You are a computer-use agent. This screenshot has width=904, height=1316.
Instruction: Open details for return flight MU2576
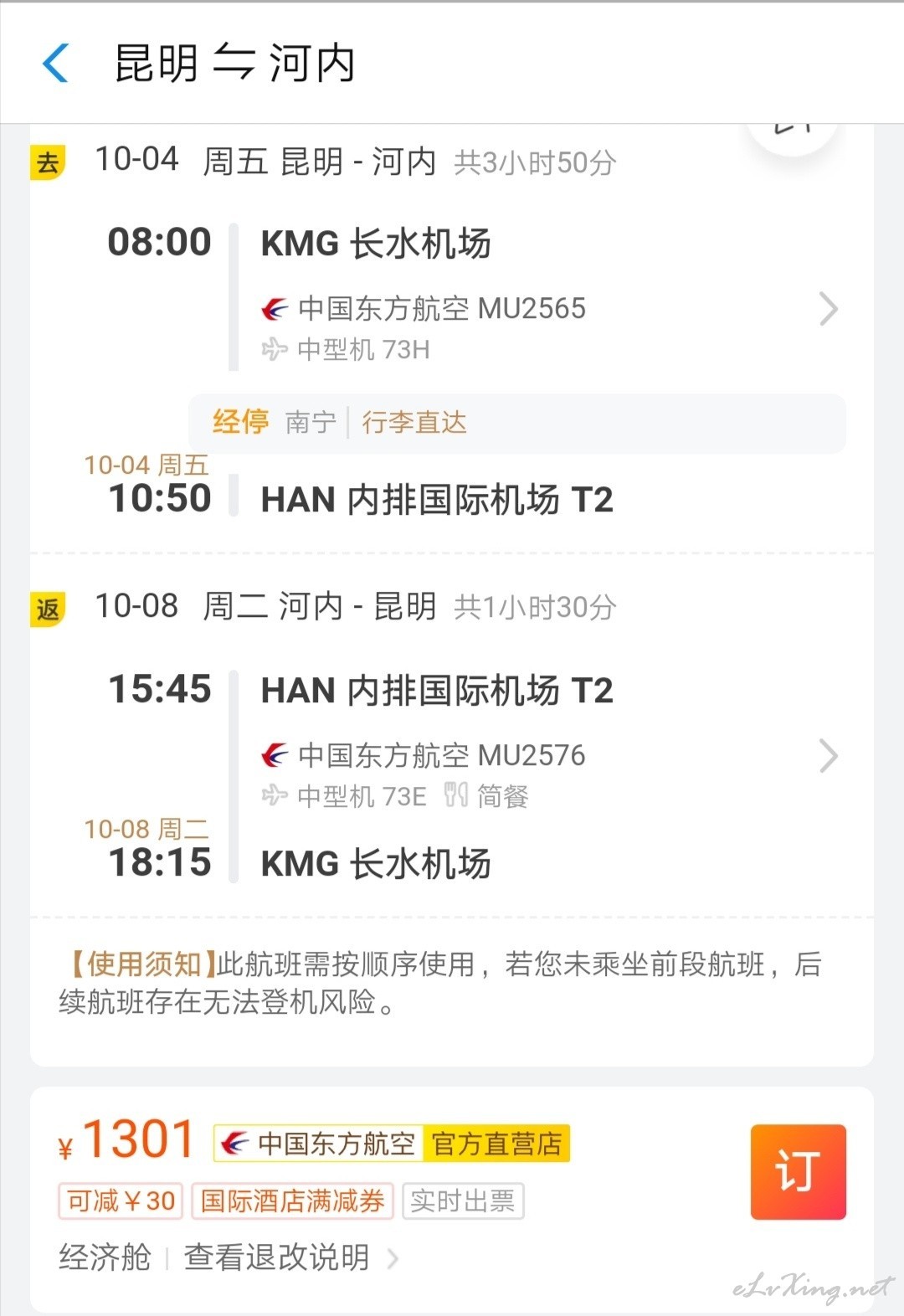(827, 756)
